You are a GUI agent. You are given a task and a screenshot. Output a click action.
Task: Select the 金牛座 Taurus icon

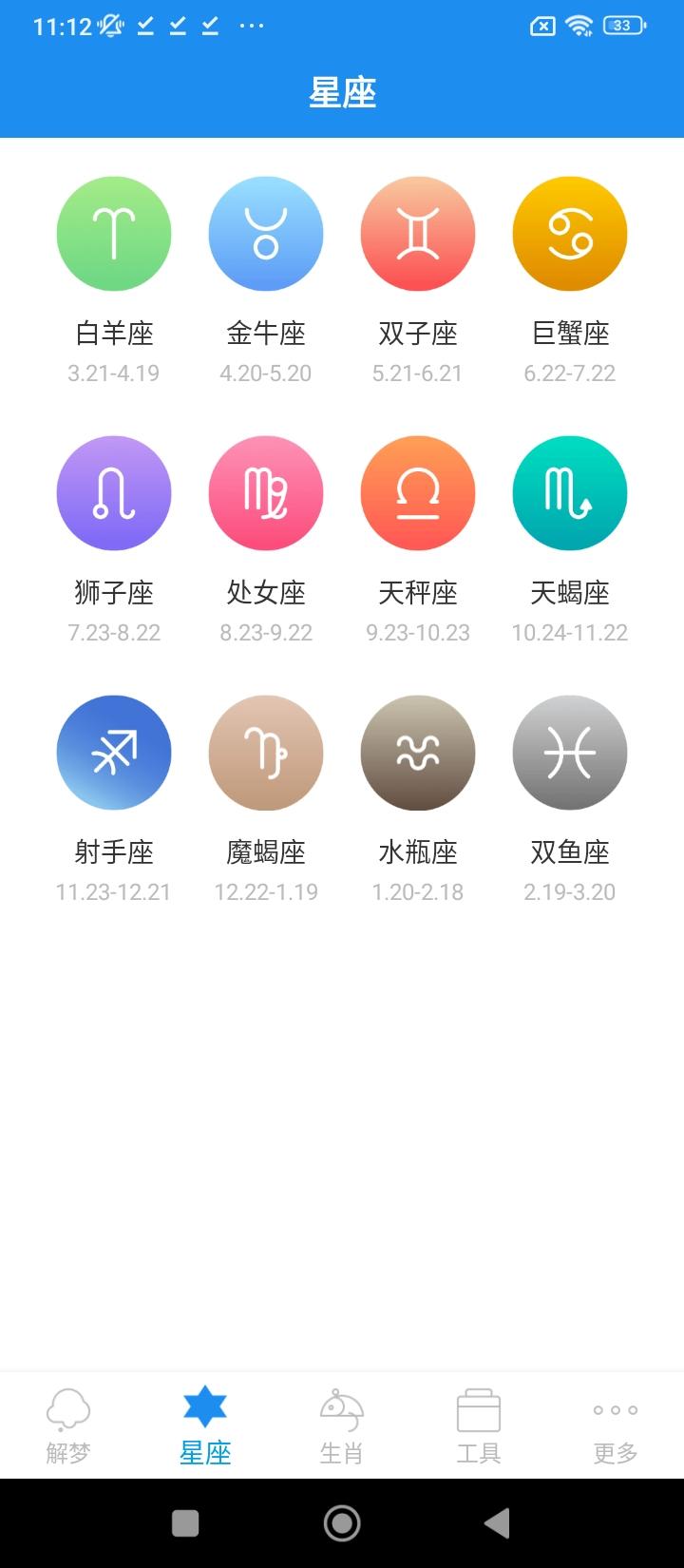coord(266,233)
